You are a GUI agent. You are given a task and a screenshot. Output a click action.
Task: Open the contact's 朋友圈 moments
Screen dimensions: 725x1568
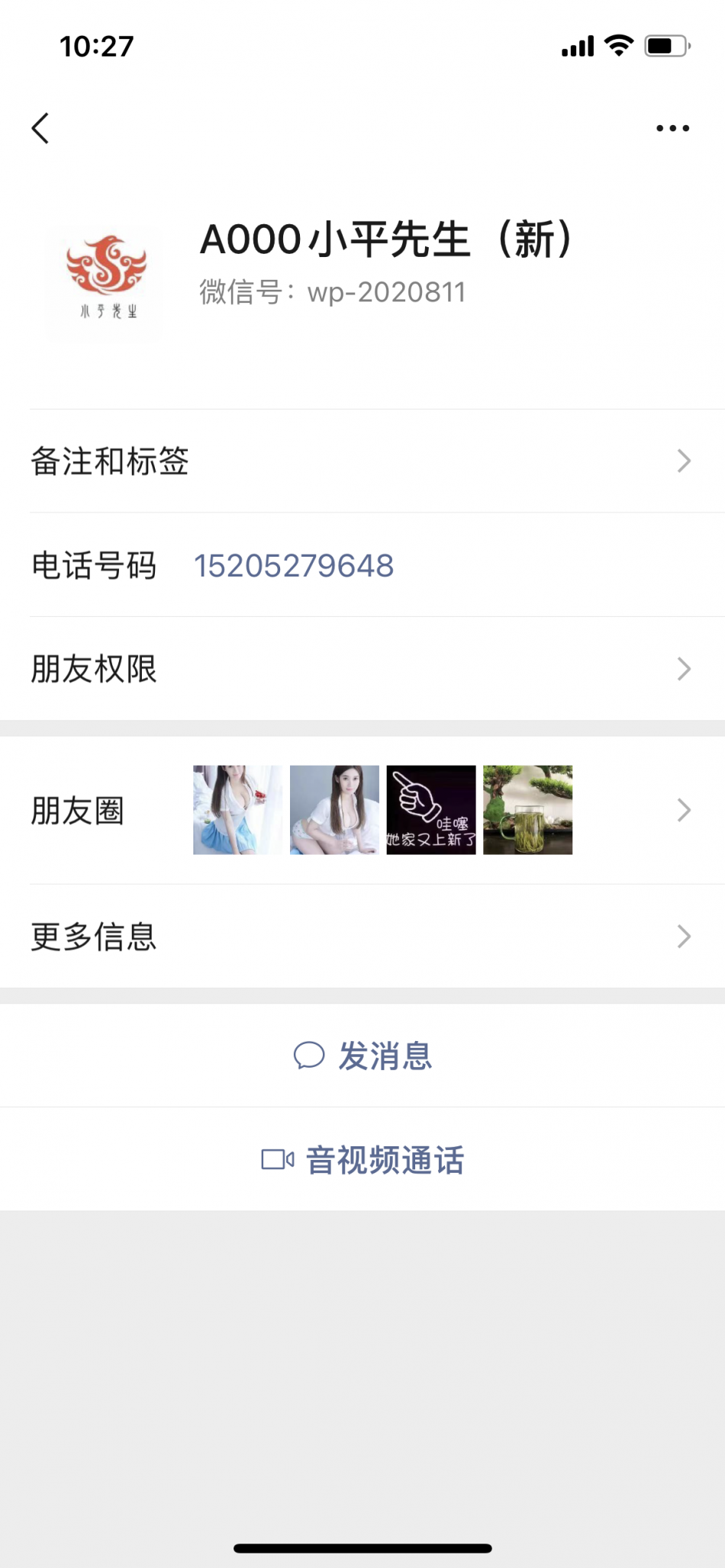(x=362, y=810)
